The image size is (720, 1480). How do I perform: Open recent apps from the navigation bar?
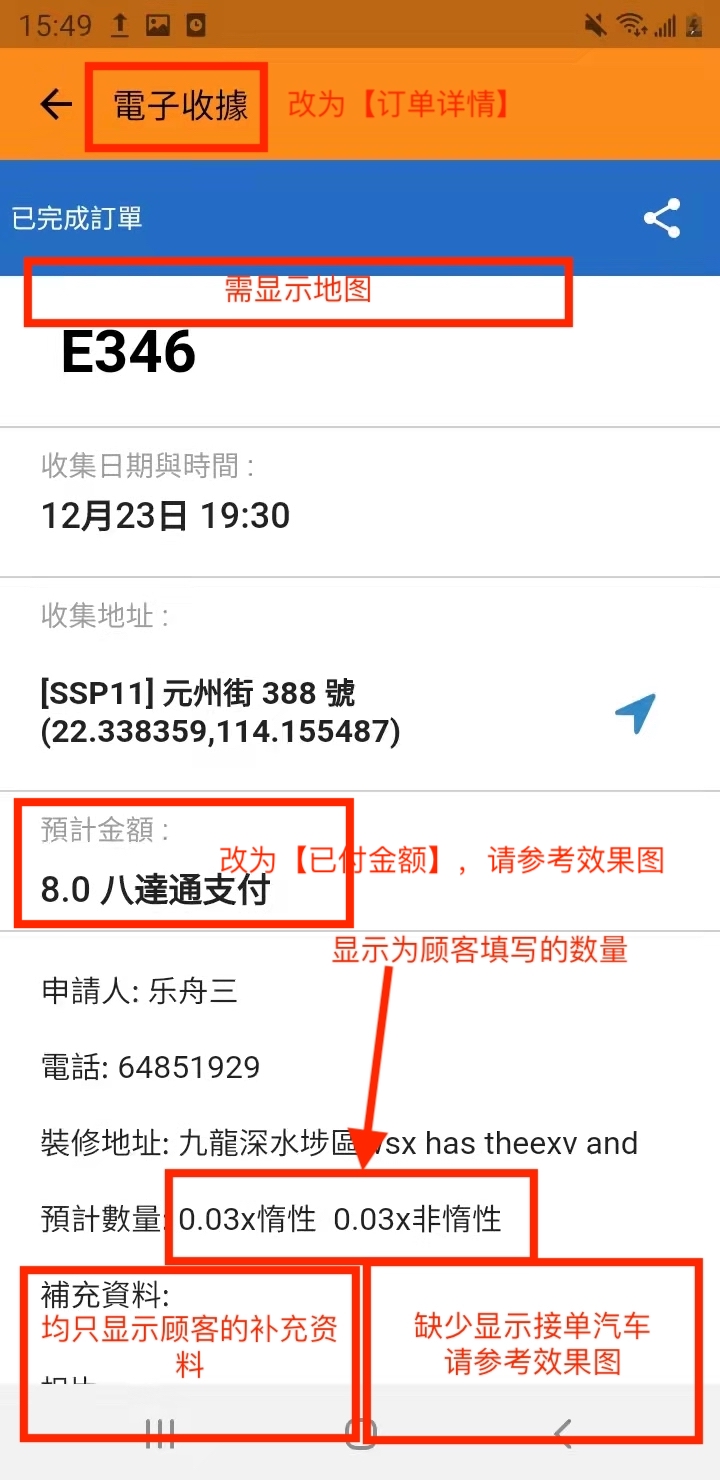(160, 1433)
